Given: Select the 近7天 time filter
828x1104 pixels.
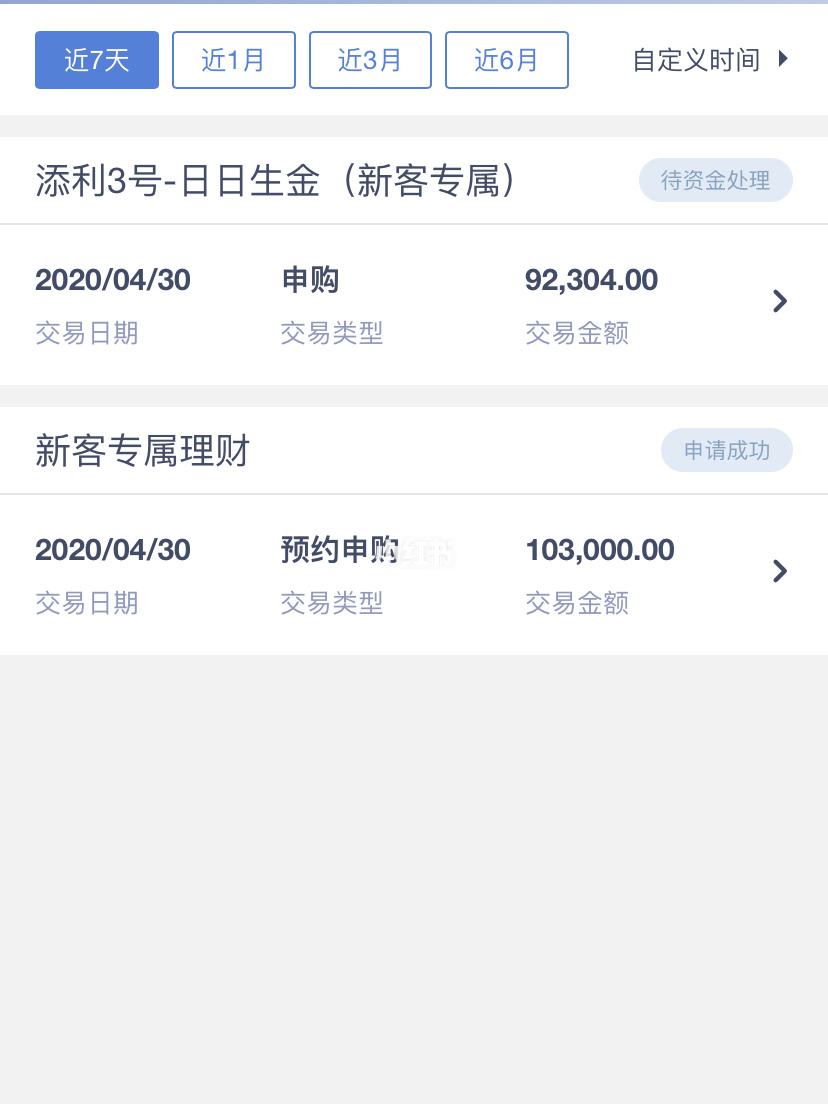Looking at the screenshot, I should pos(96,60).
